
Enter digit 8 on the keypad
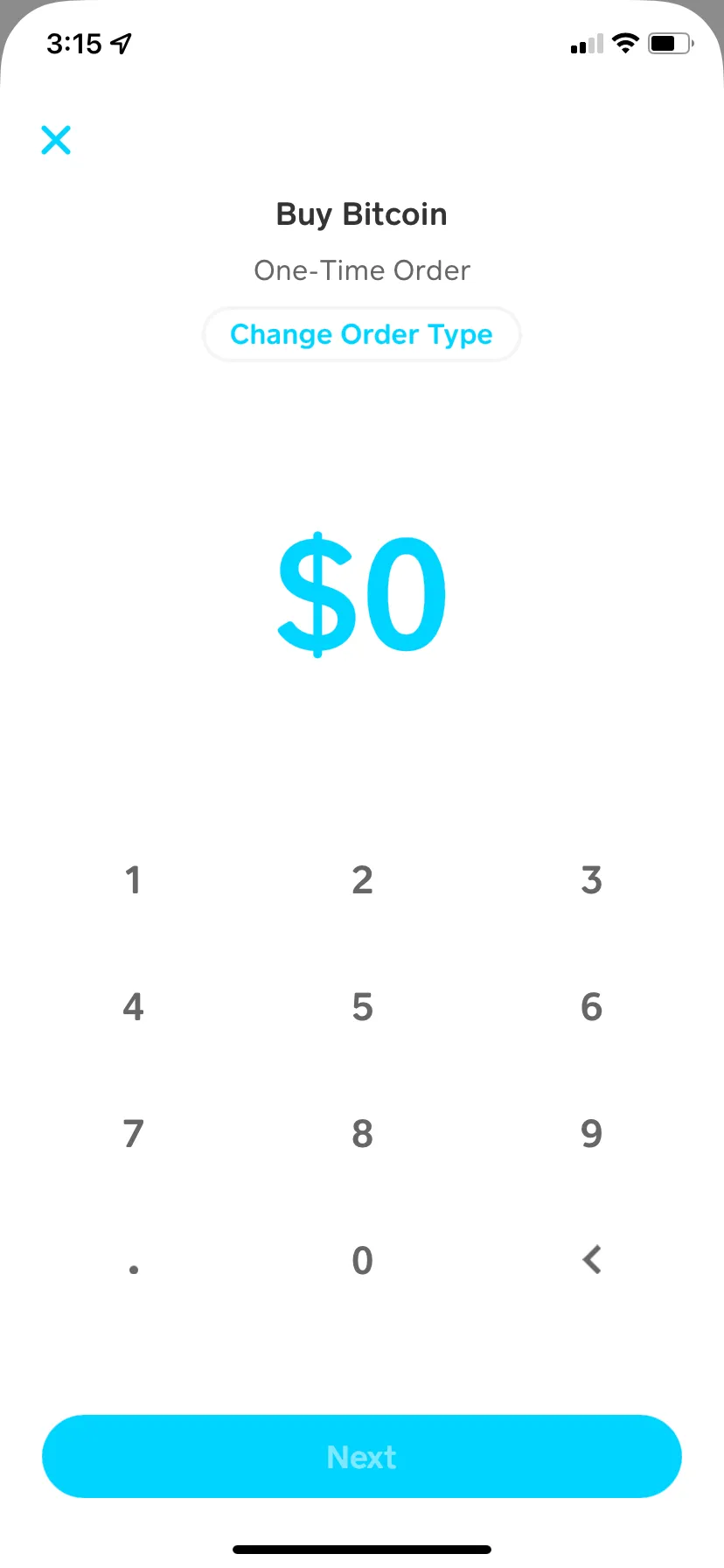tap(362, 1134)
